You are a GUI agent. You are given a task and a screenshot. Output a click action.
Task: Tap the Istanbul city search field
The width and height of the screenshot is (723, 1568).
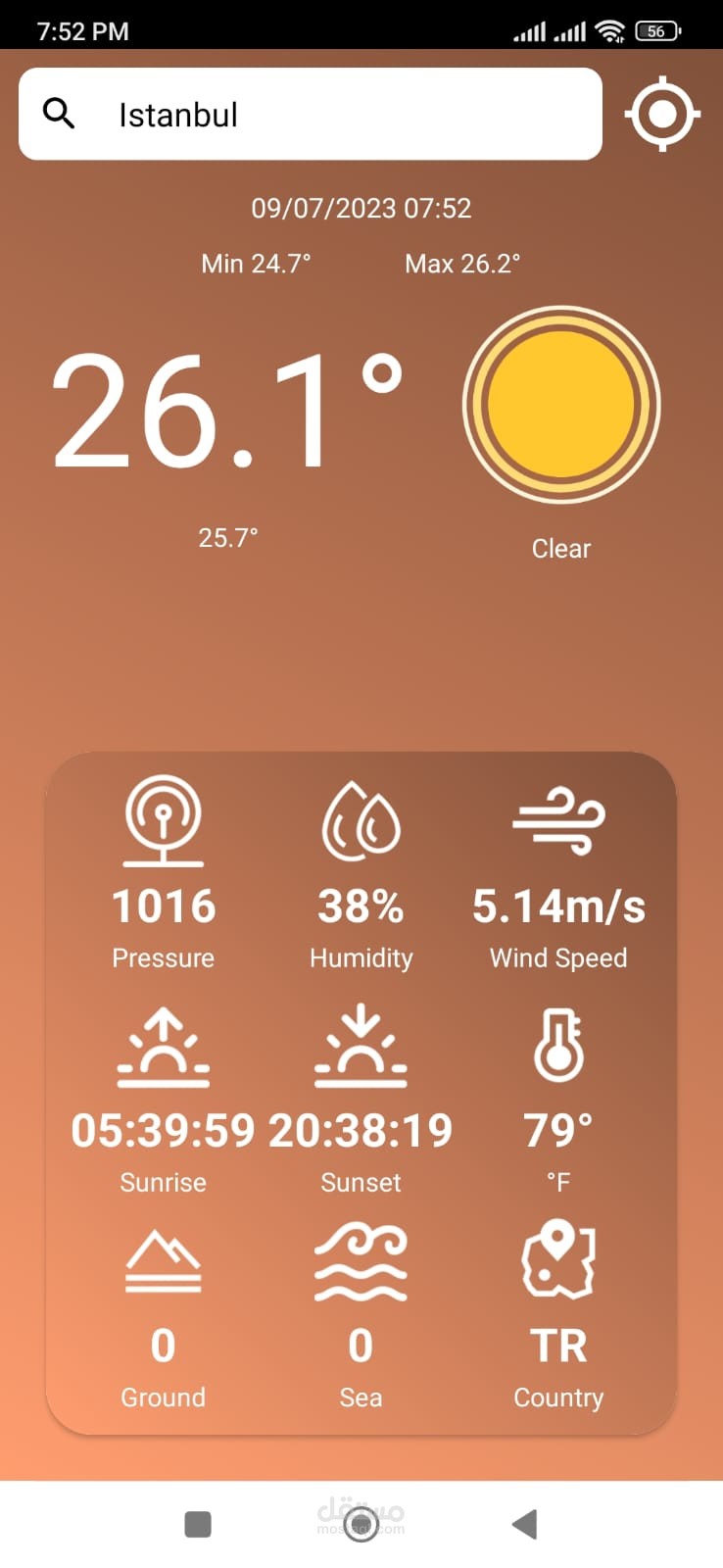pyautogui.click(x=333, y=115)
